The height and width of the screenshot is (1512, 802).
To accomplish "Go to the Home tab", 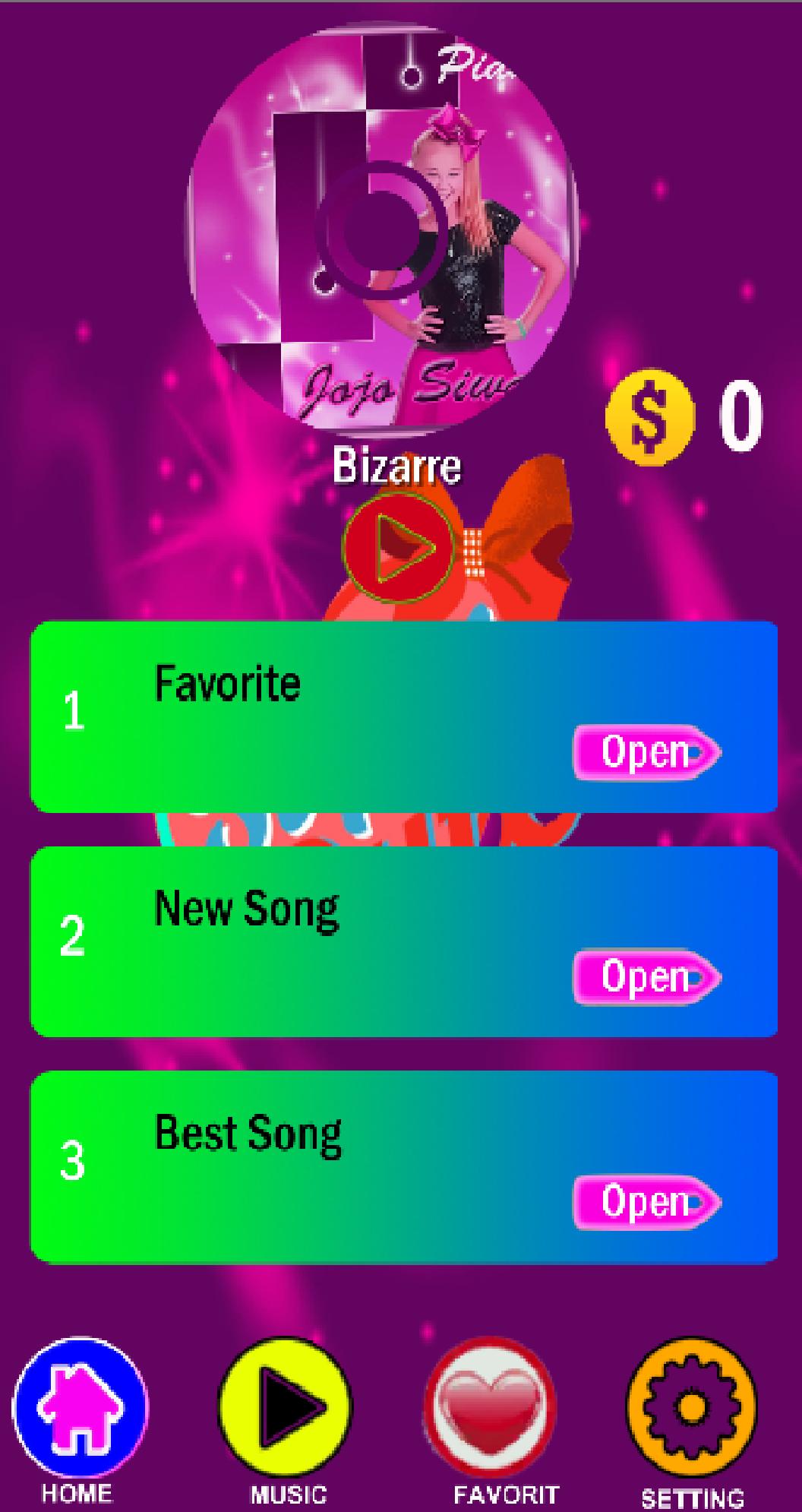I will click(79, 1406).
